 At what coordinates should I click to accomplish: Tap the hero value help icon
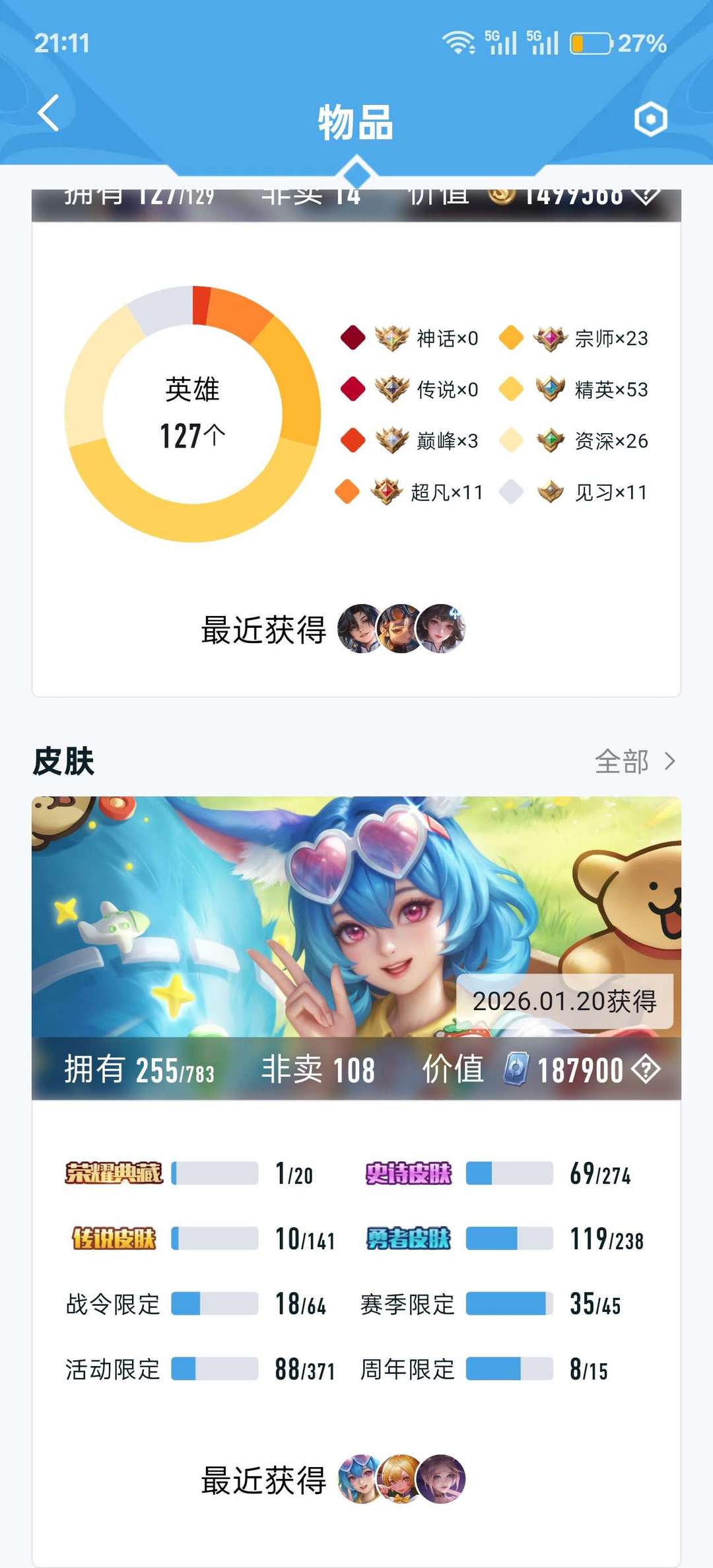(x=646, y=196)
